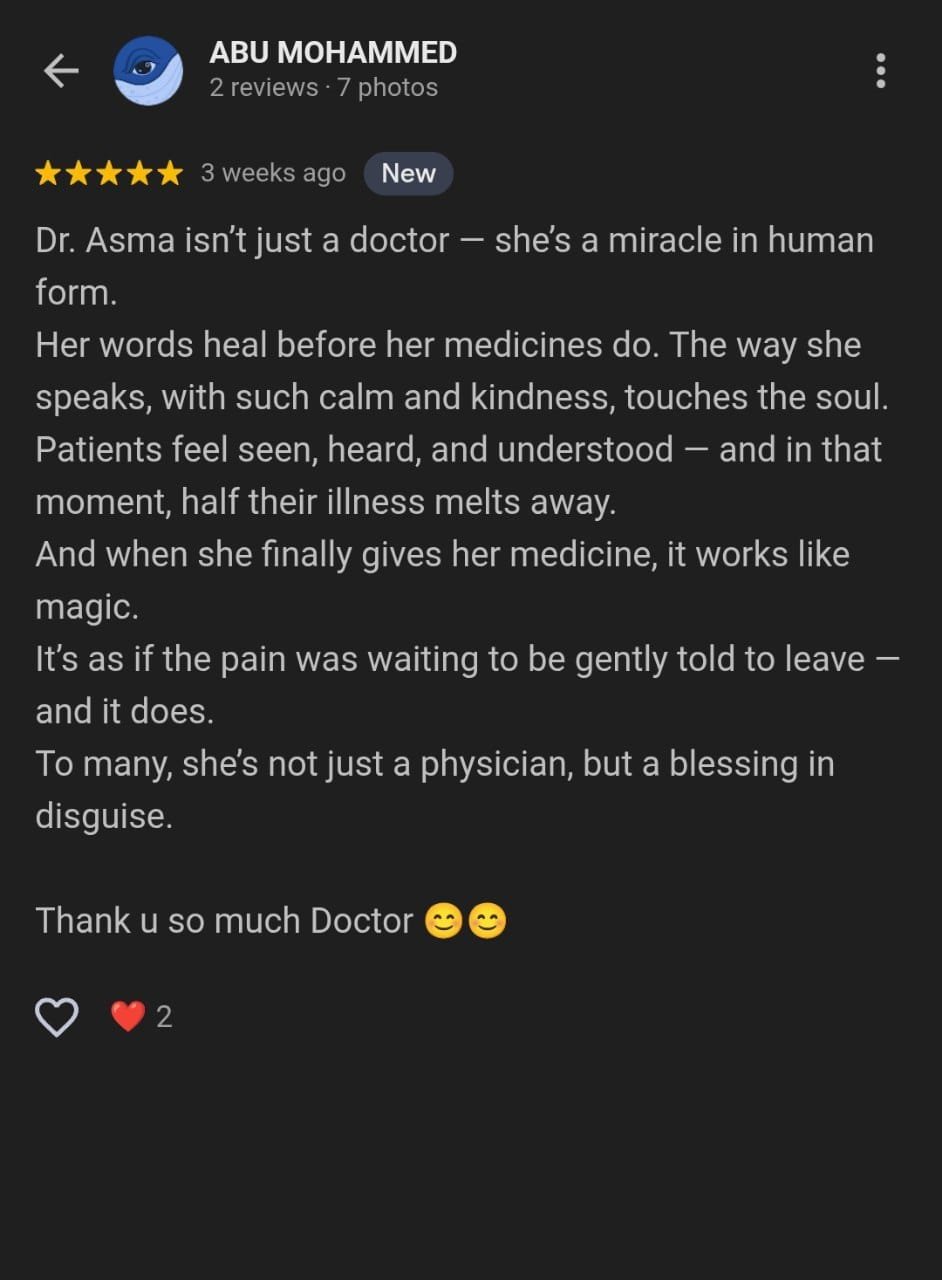Open Abu Mohammed's profile picture

coord(148,70)
